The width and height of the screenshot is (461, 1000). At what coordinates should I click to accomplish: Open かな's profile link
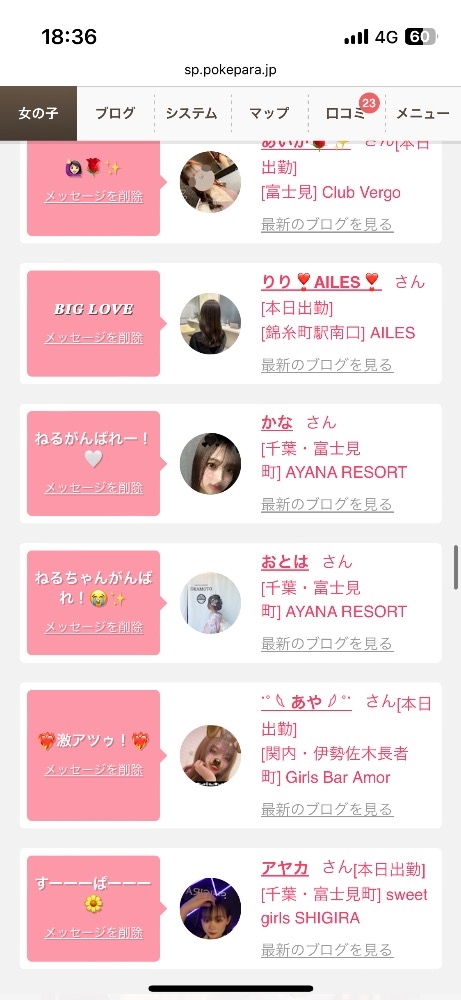coord(277,422)
